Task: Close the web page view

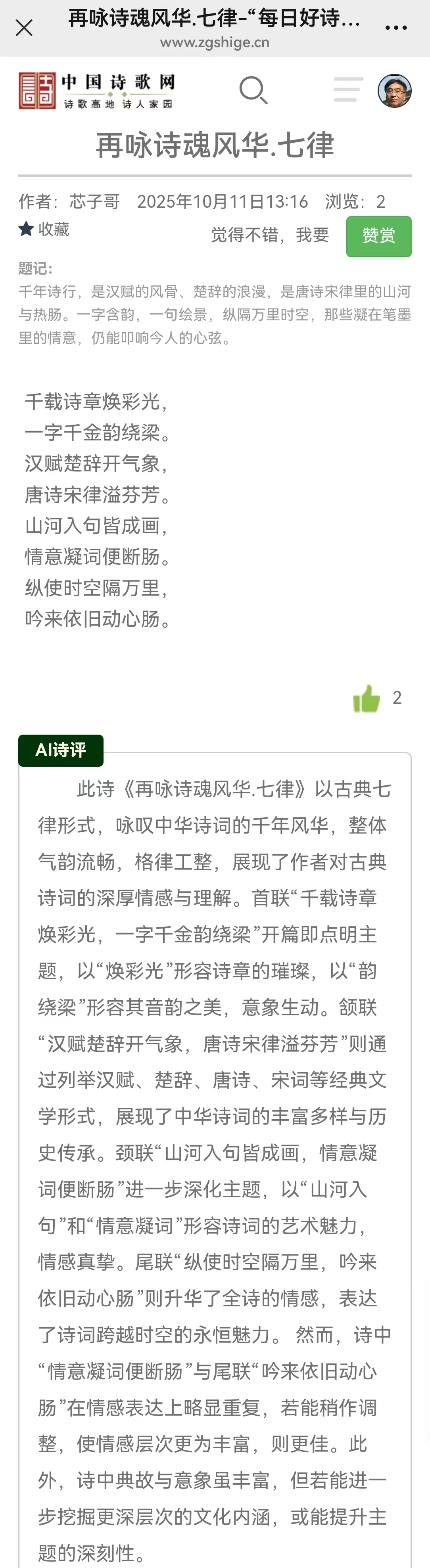Action: [24, 28]
